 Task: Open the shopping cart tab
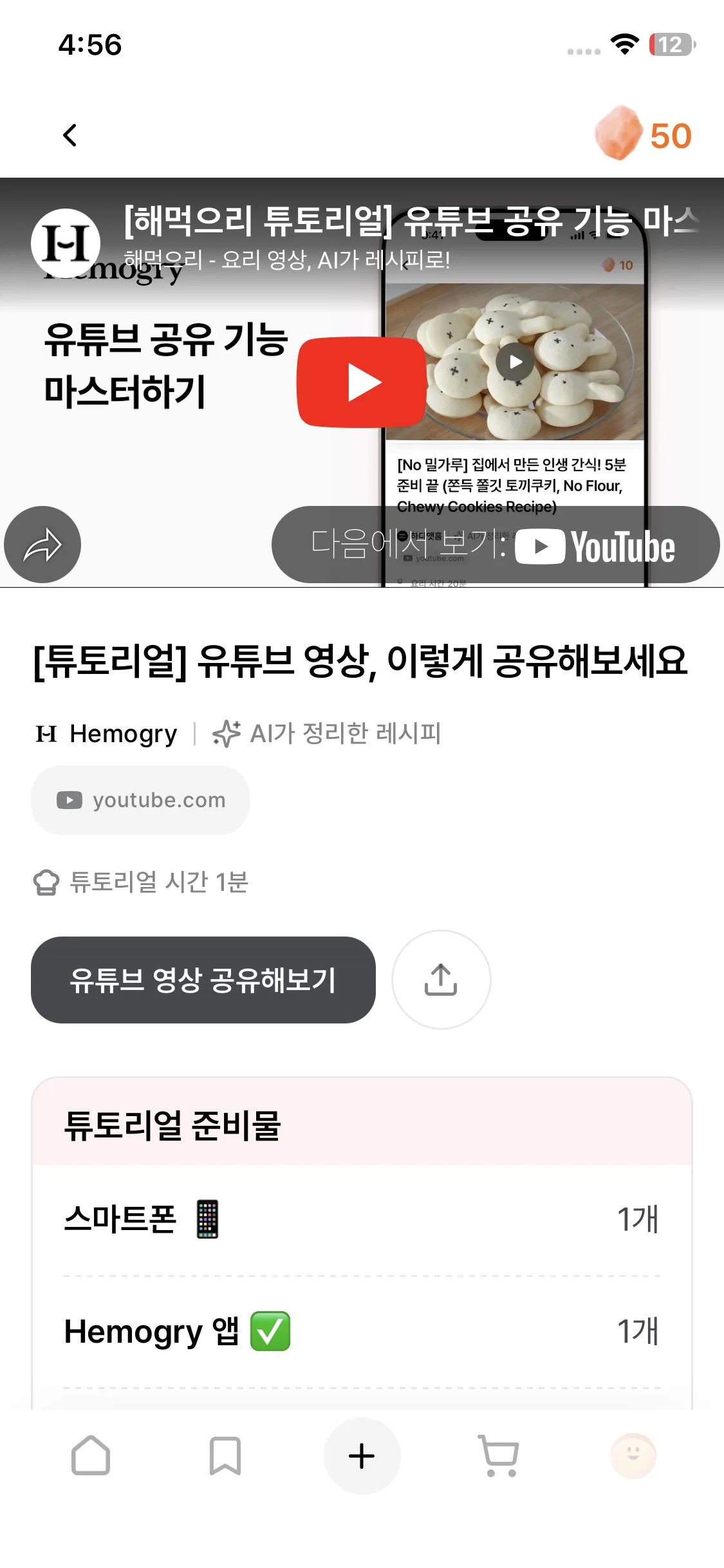click(x=499, y=1455)
